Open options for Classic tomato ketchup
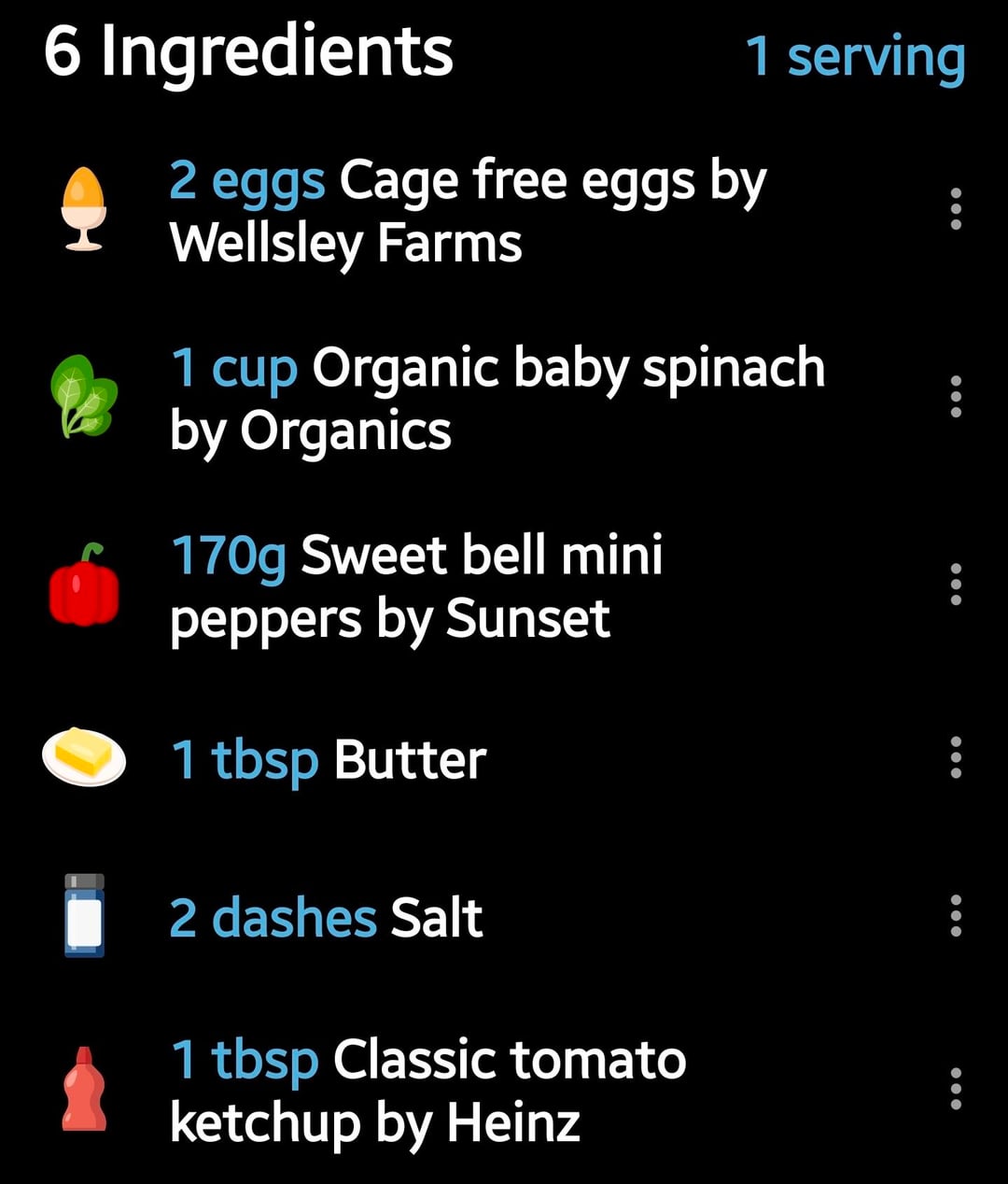Viewport: 1008px width, 1184px height. tap(955, 1089)
